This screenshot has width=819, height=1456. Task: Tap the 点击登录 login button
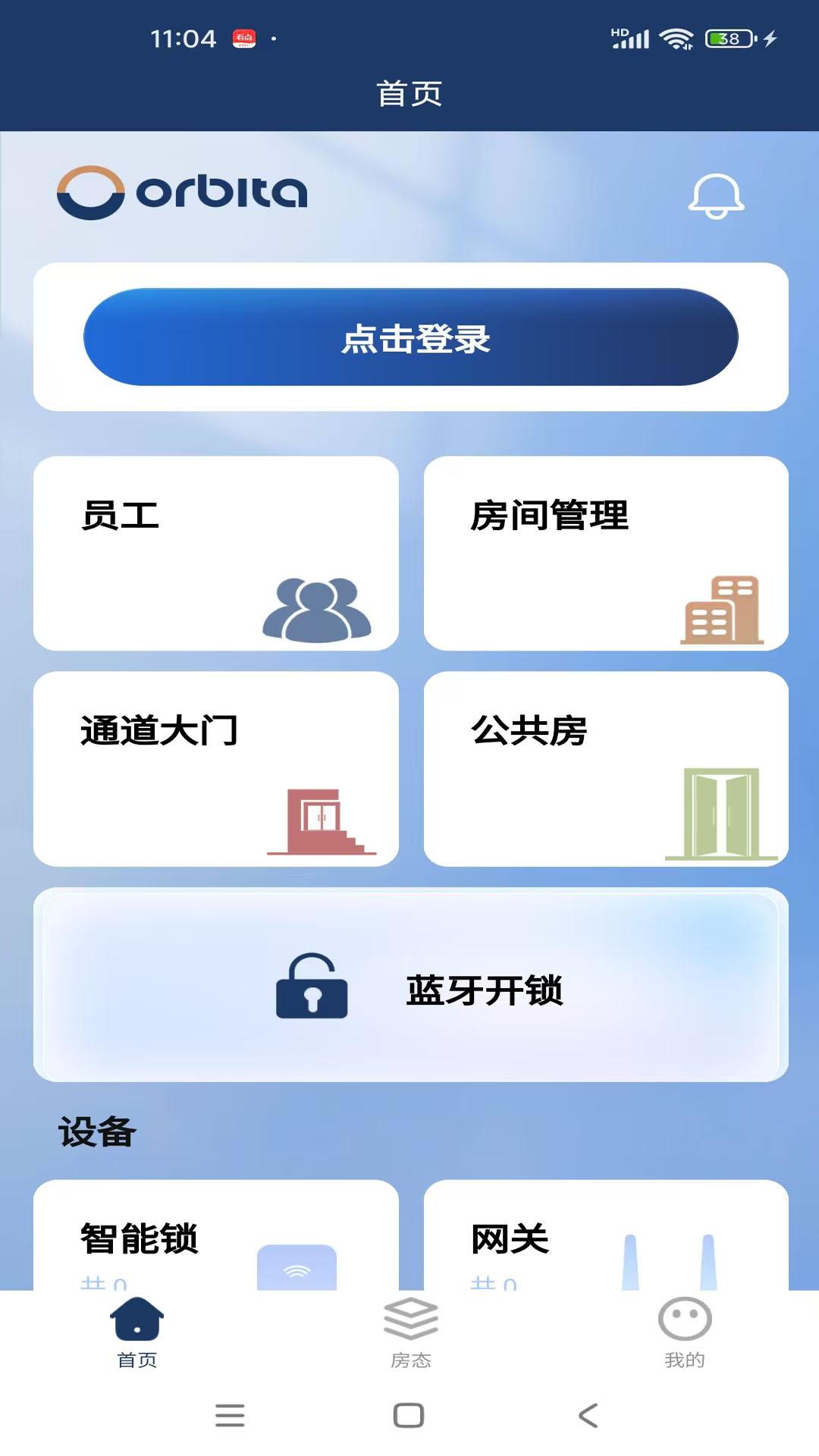pyautogui.click(x=410, y=337)
